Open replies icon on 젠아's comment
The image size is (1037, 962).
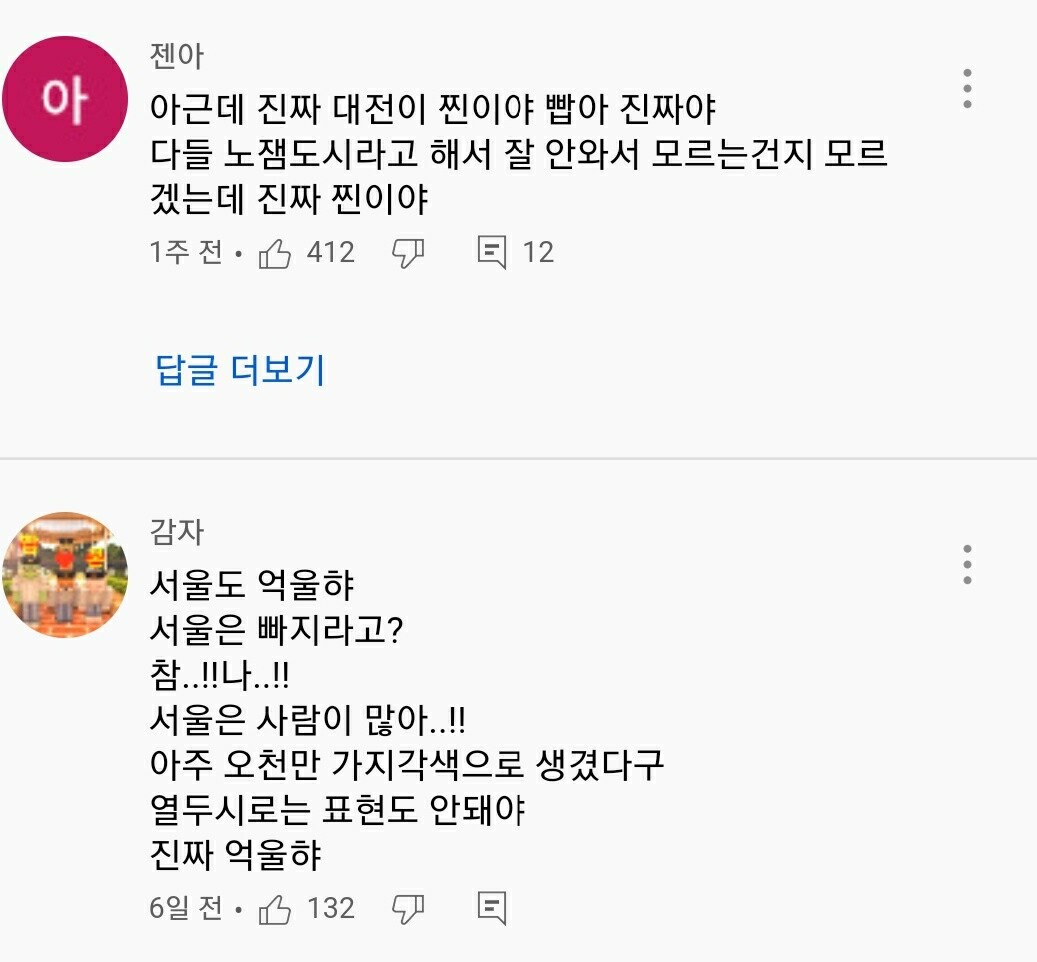click(x=492, y=253)
